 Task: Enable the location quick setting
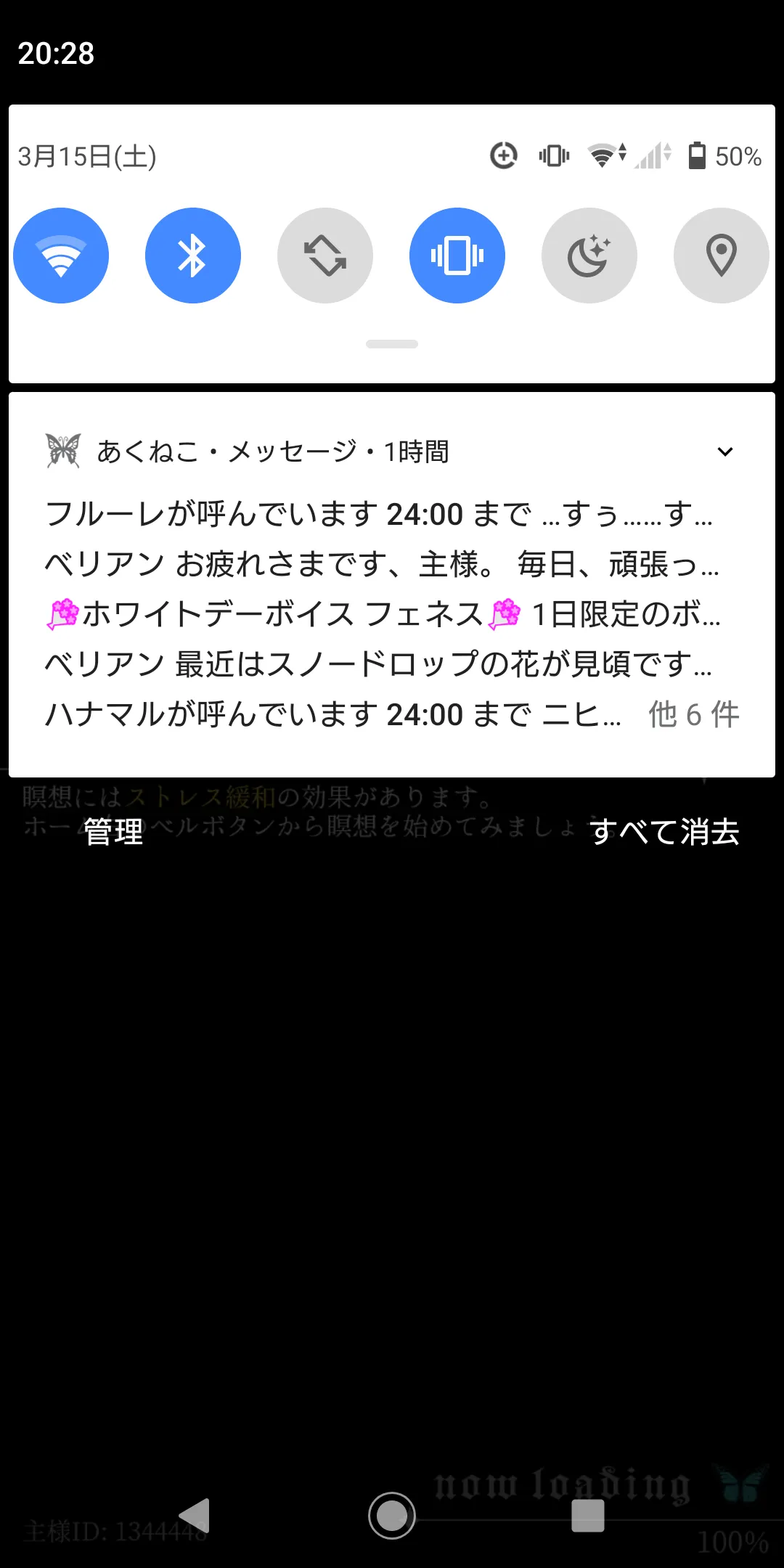(x=722, y=256)
